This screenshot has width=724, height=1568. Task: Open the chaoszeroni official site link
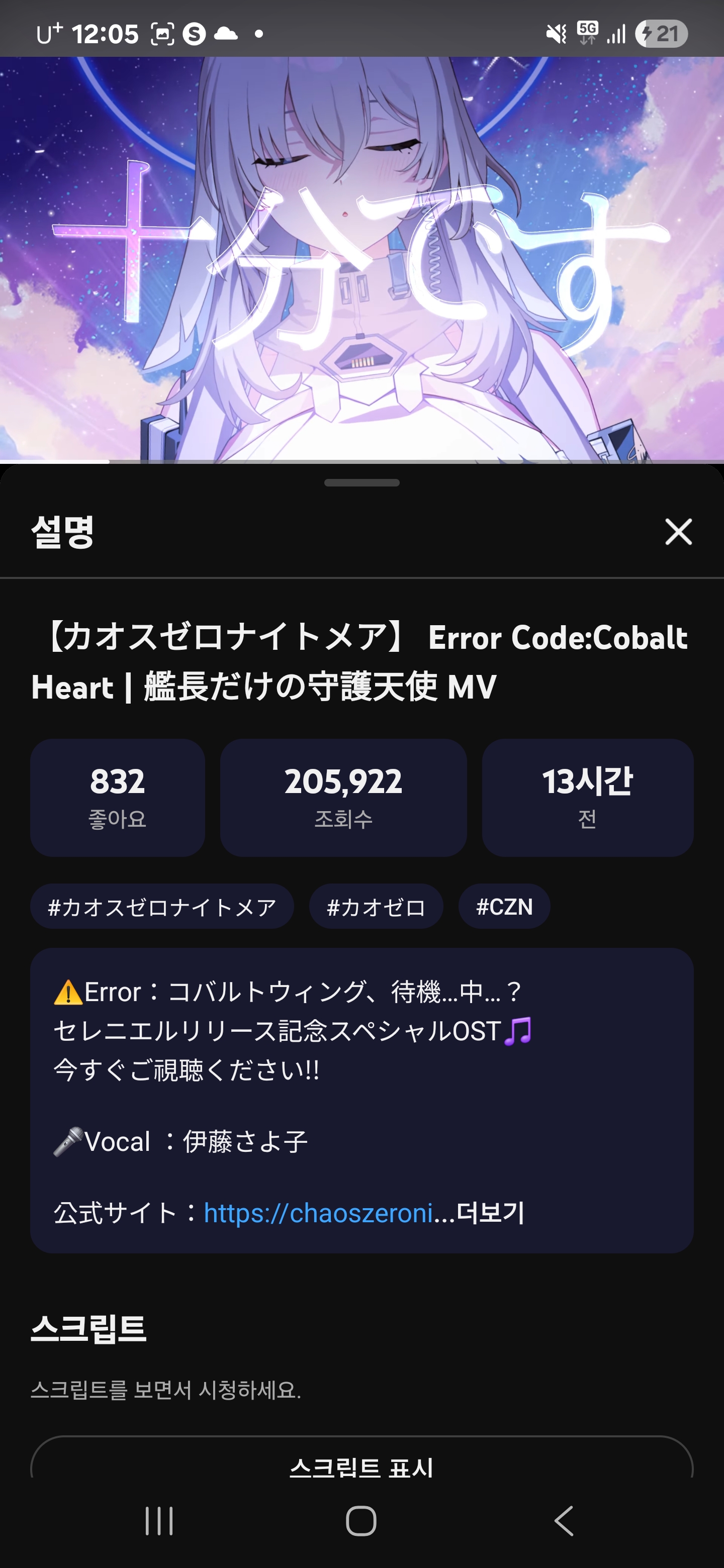(318, 1213)
